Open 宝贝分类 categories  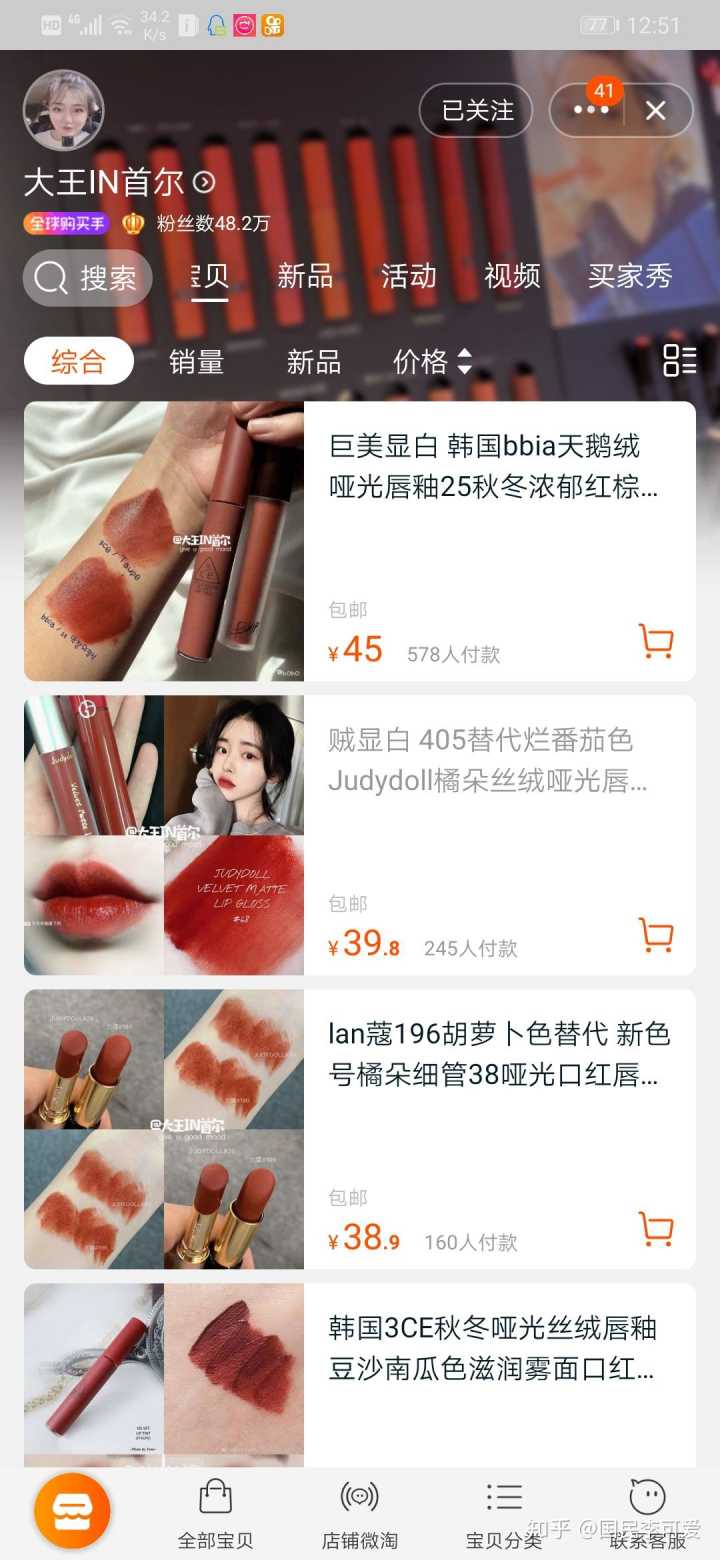coord(504,1512)
